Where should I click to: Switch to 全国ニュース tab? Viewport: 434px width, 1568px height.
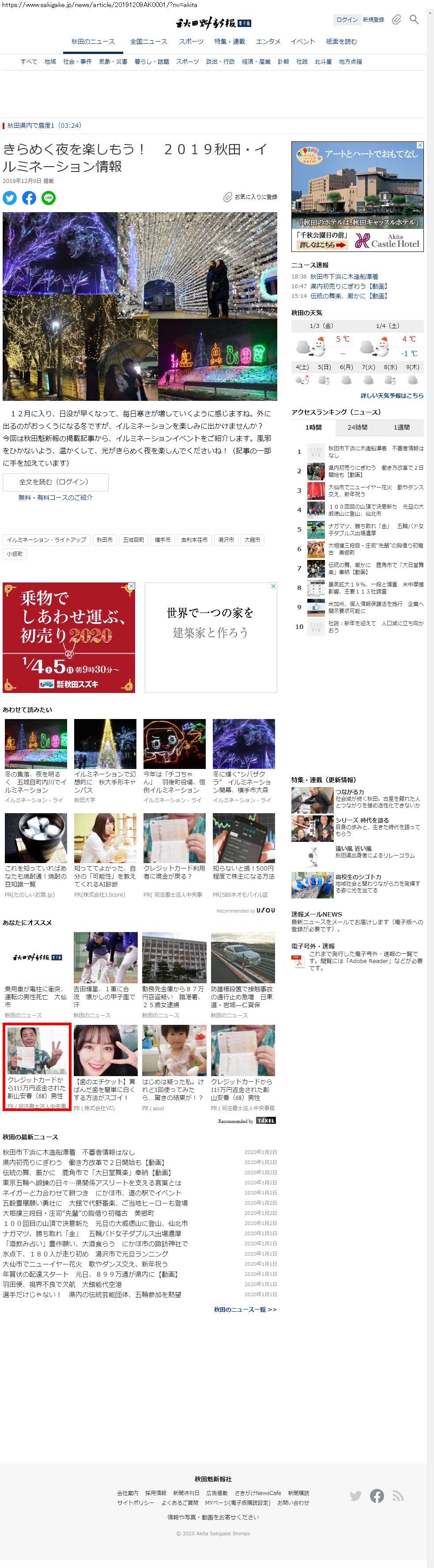[148, 42]
